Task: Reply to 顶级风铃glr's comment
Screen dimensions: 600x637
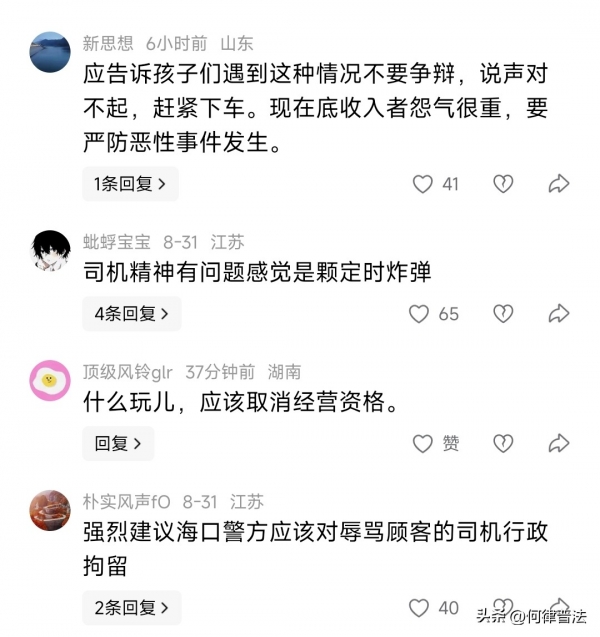Action: [x=118, y=443]
